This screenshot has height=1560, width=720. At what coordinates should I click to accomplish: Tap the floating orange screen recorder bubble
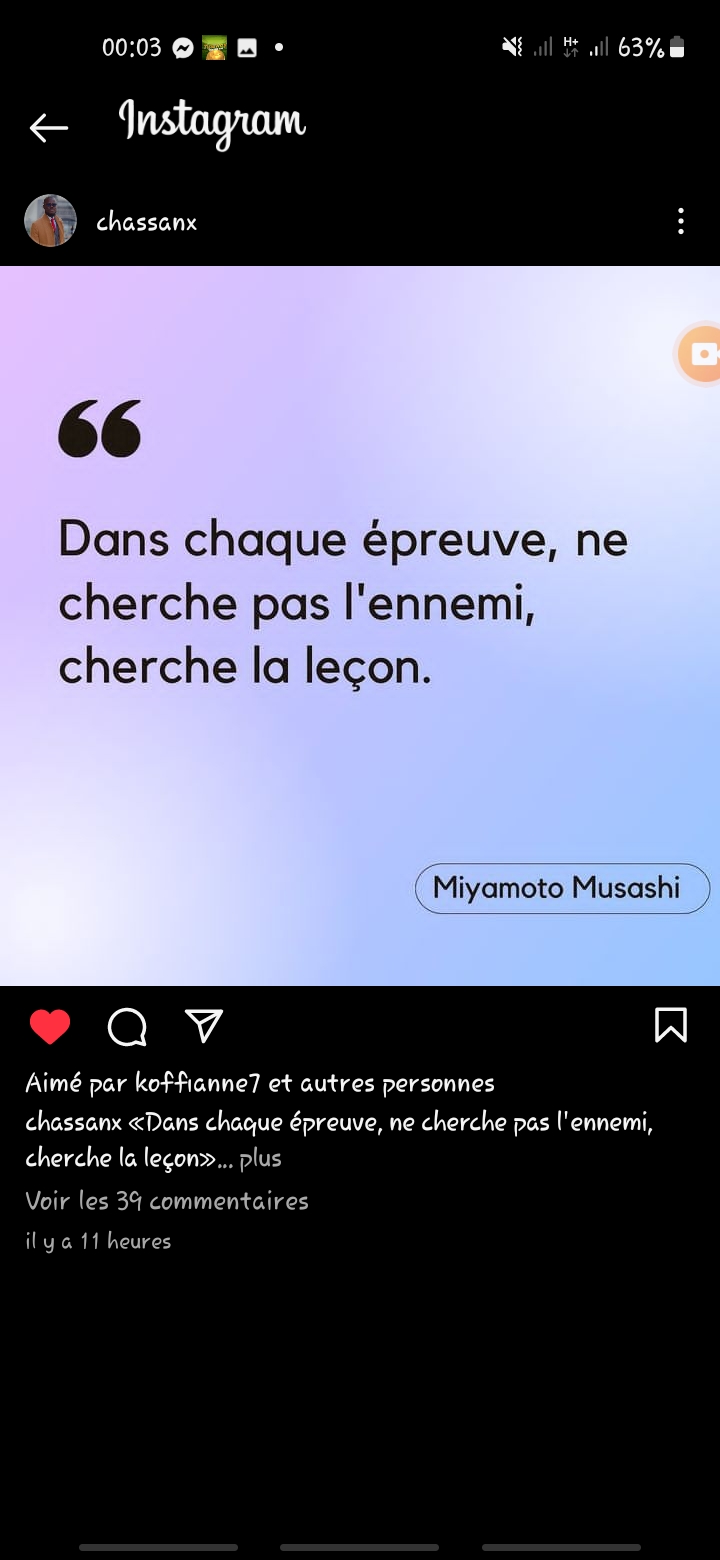pos(700,354)
